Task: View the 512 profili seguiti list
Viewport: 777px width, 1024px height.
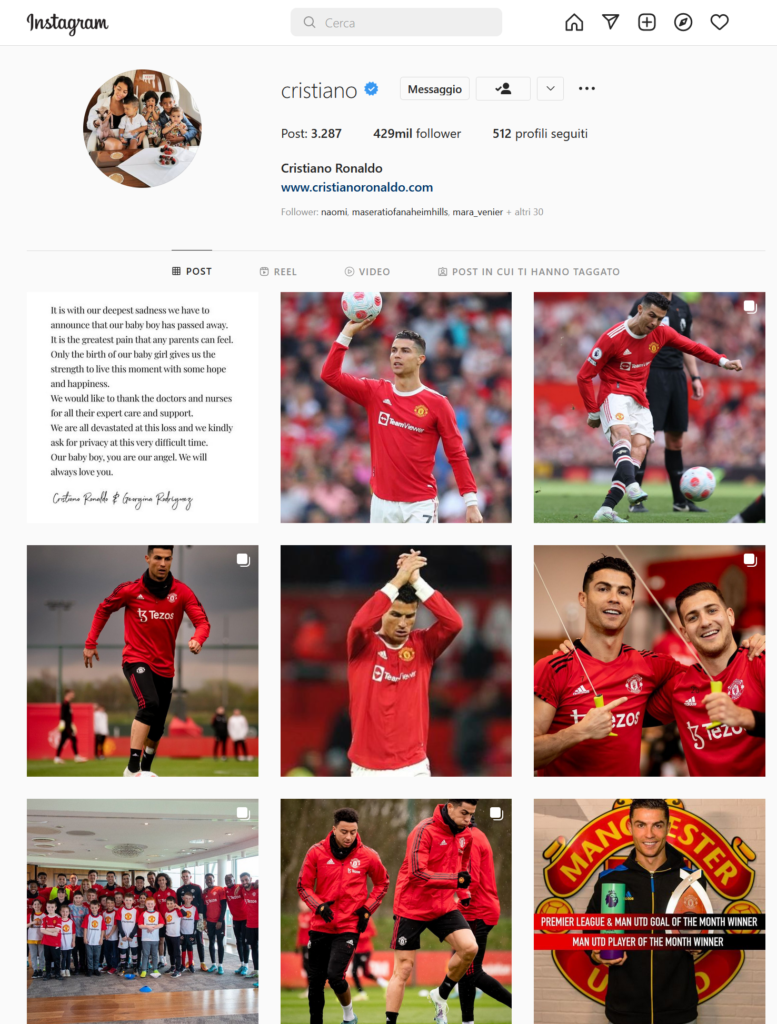Action: click(x=540, y=133)
